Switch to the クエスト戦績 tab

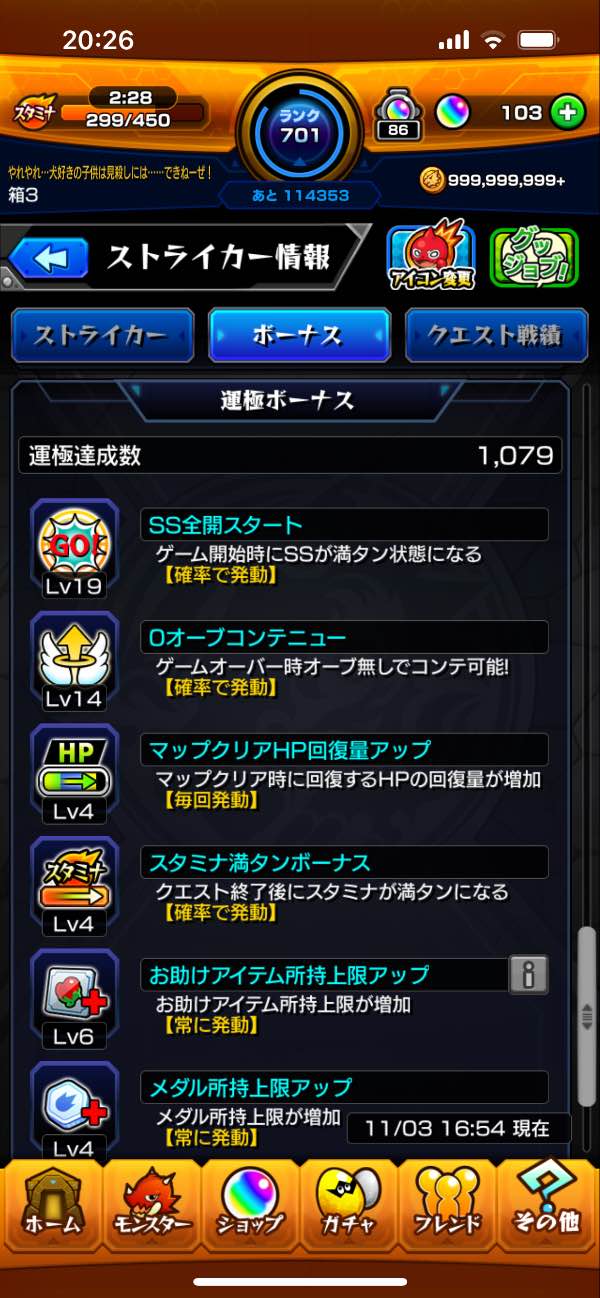[497, 336]
